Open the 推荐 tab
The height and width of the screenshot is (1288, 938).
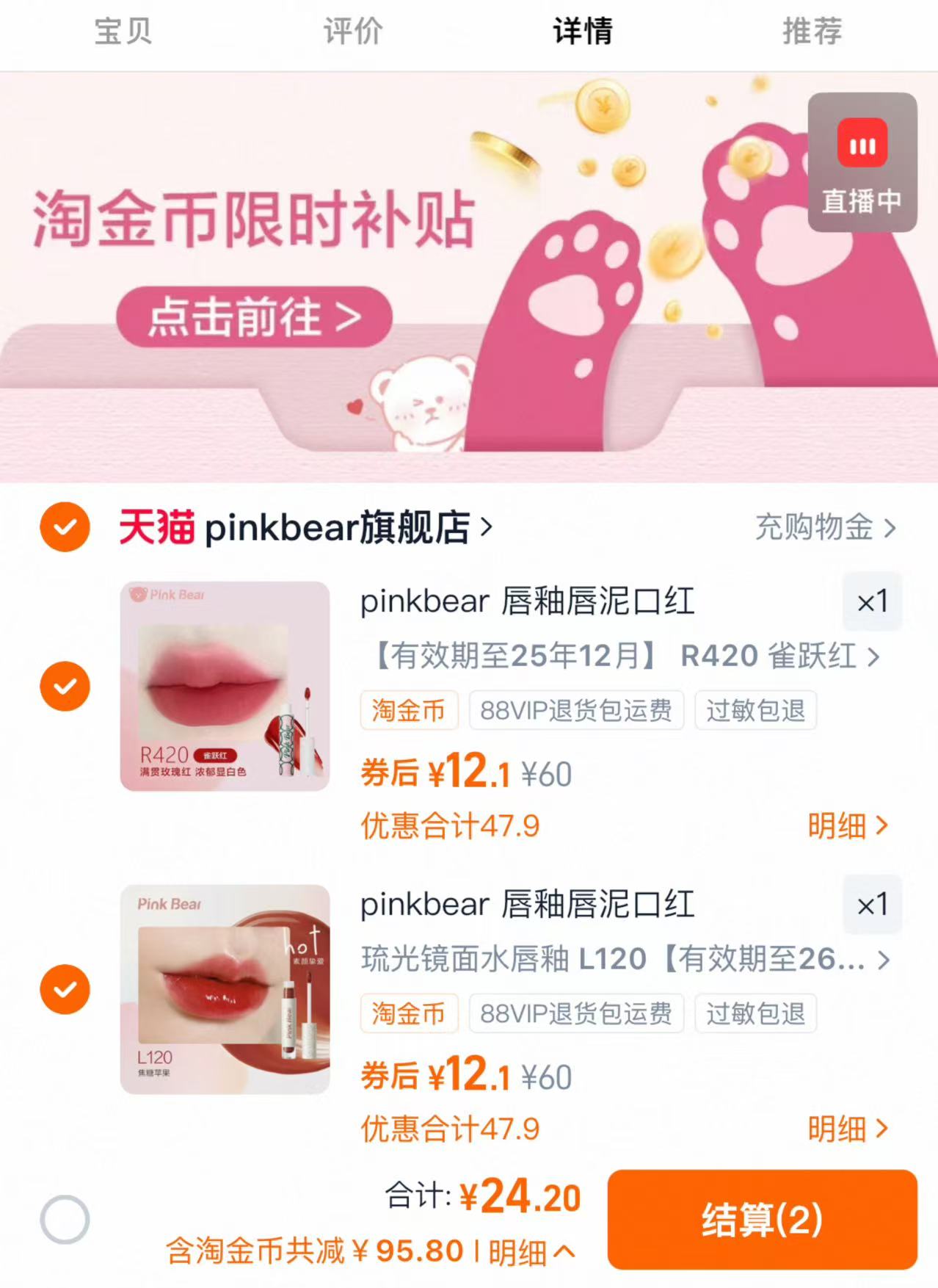(812, 32)
